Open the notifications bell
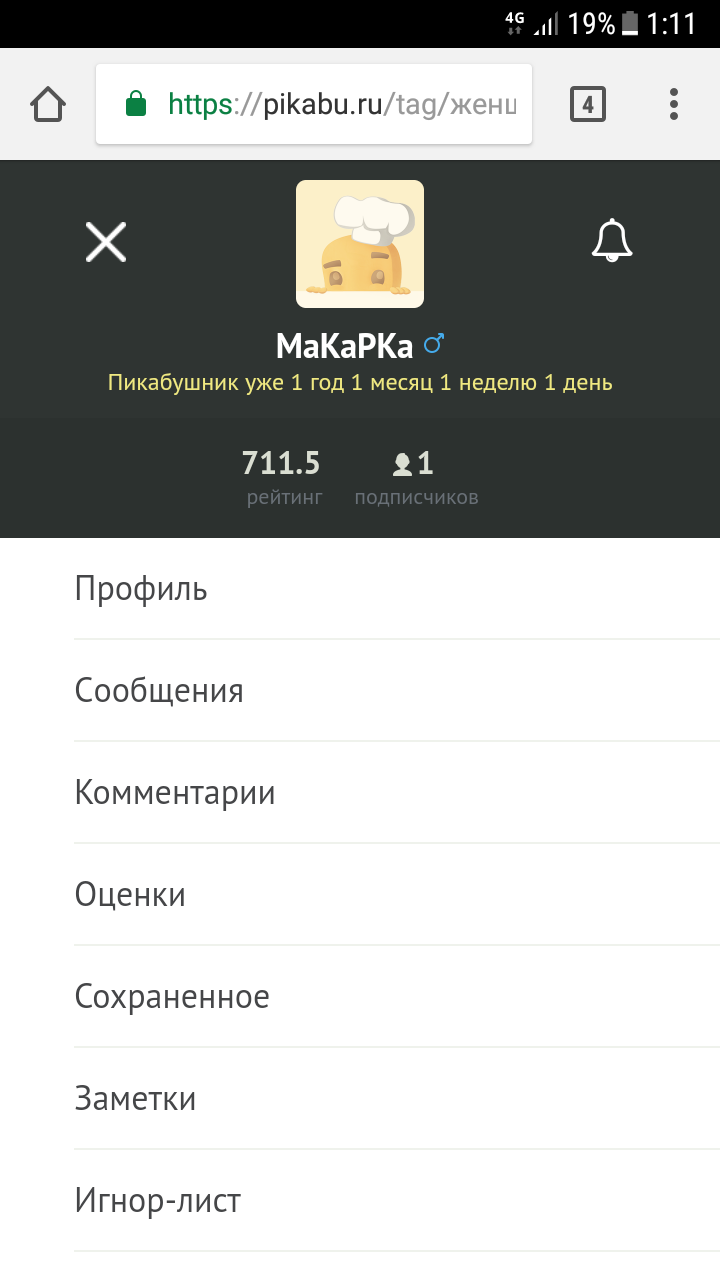Screen dimensions: 720x1280 click(612, 241)
